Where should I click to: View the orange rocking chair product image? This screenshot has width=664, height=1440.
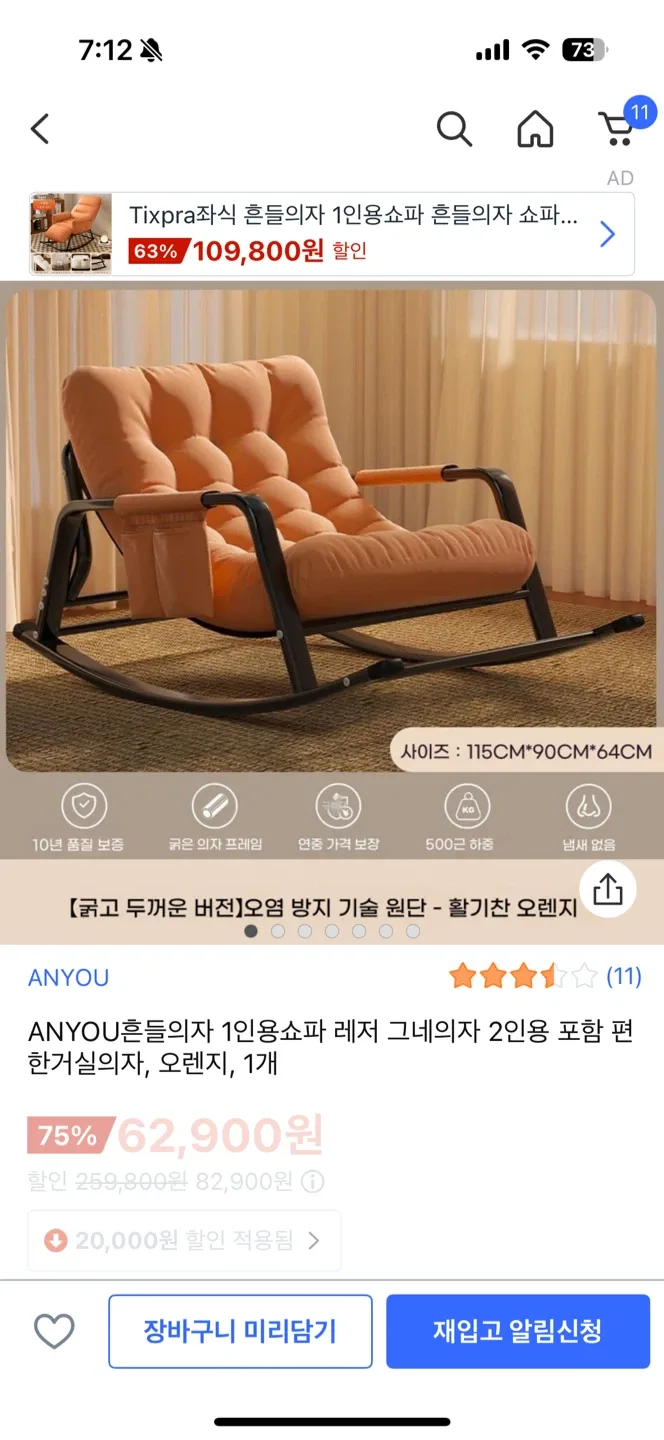[331, 530]
